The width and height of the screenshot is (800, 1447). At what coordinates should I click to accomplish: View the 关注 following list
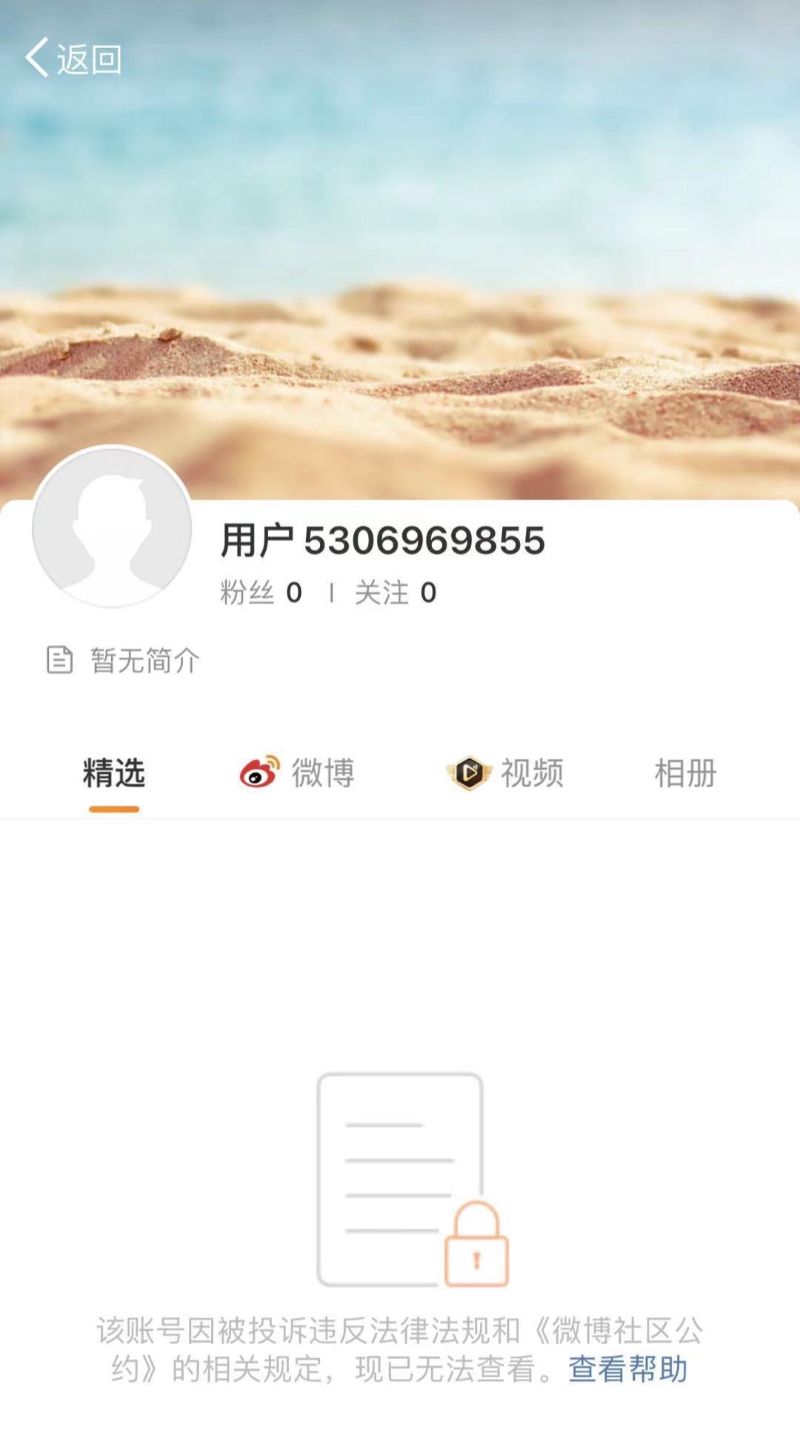click(x=395, y=593)
